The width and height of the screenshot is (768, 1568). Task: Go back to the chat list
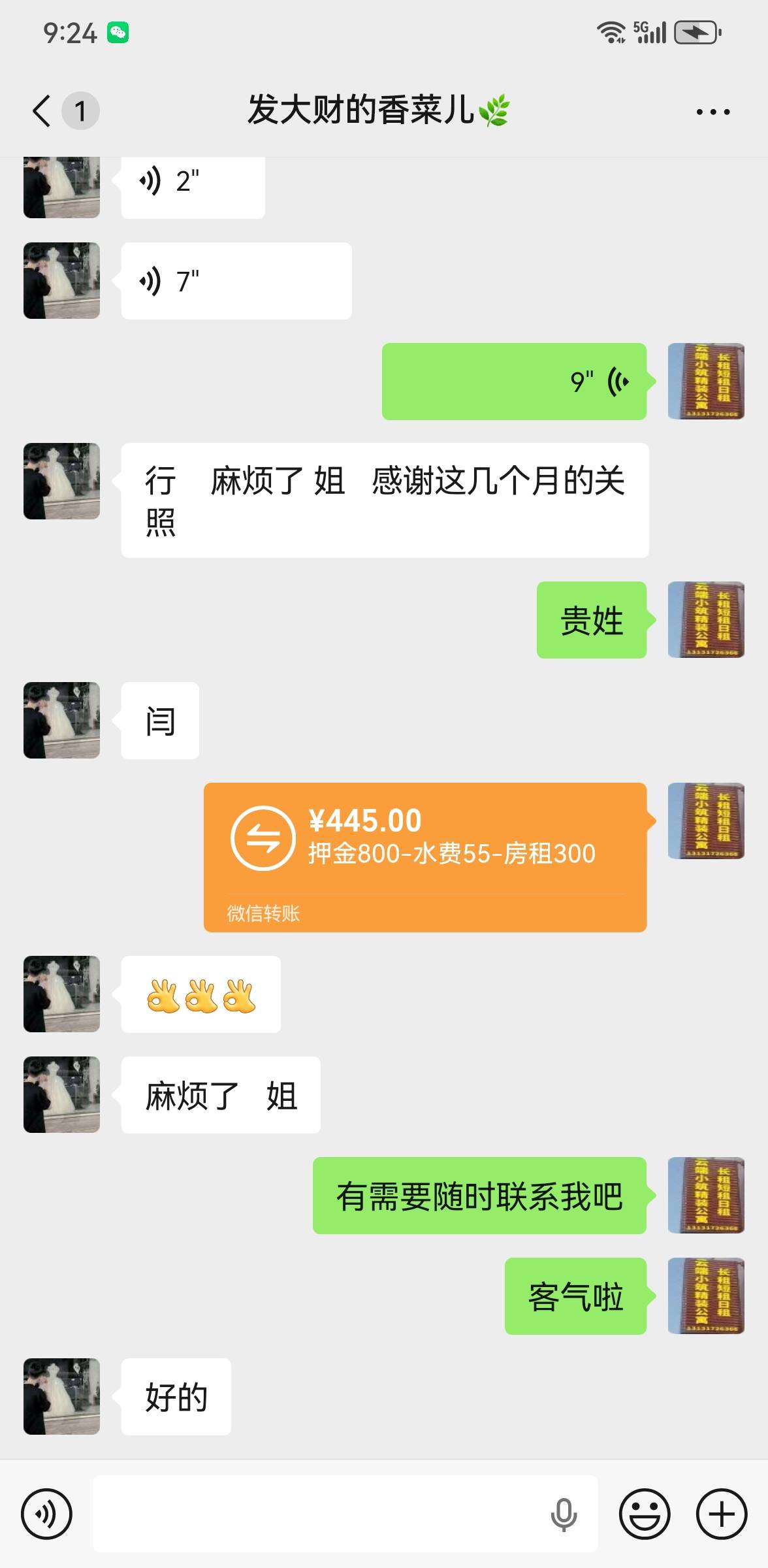coord(42,110)
